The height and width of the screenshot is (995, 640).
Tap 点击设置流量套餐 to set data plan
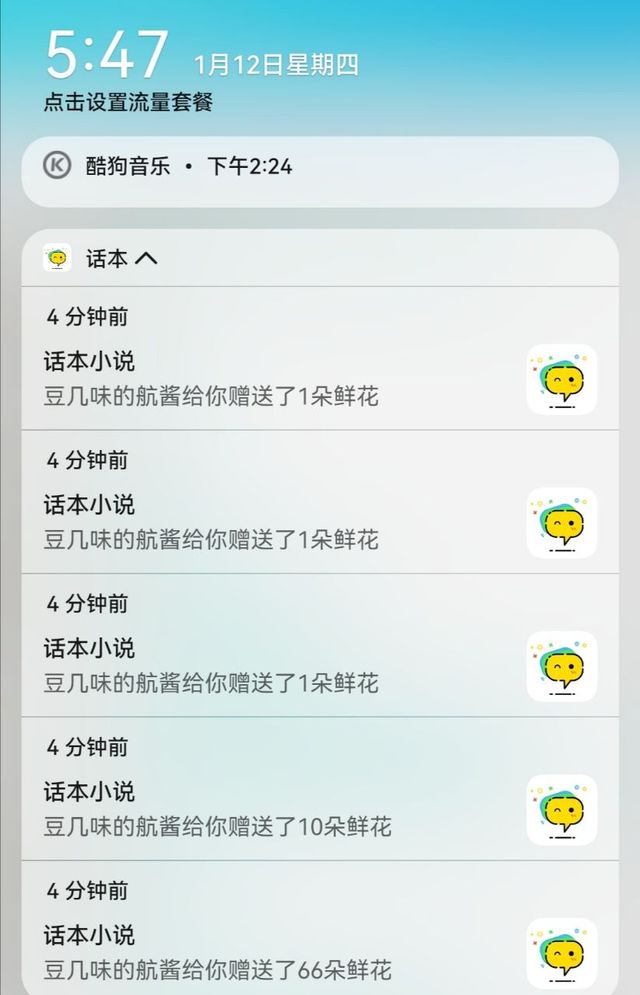128,102
